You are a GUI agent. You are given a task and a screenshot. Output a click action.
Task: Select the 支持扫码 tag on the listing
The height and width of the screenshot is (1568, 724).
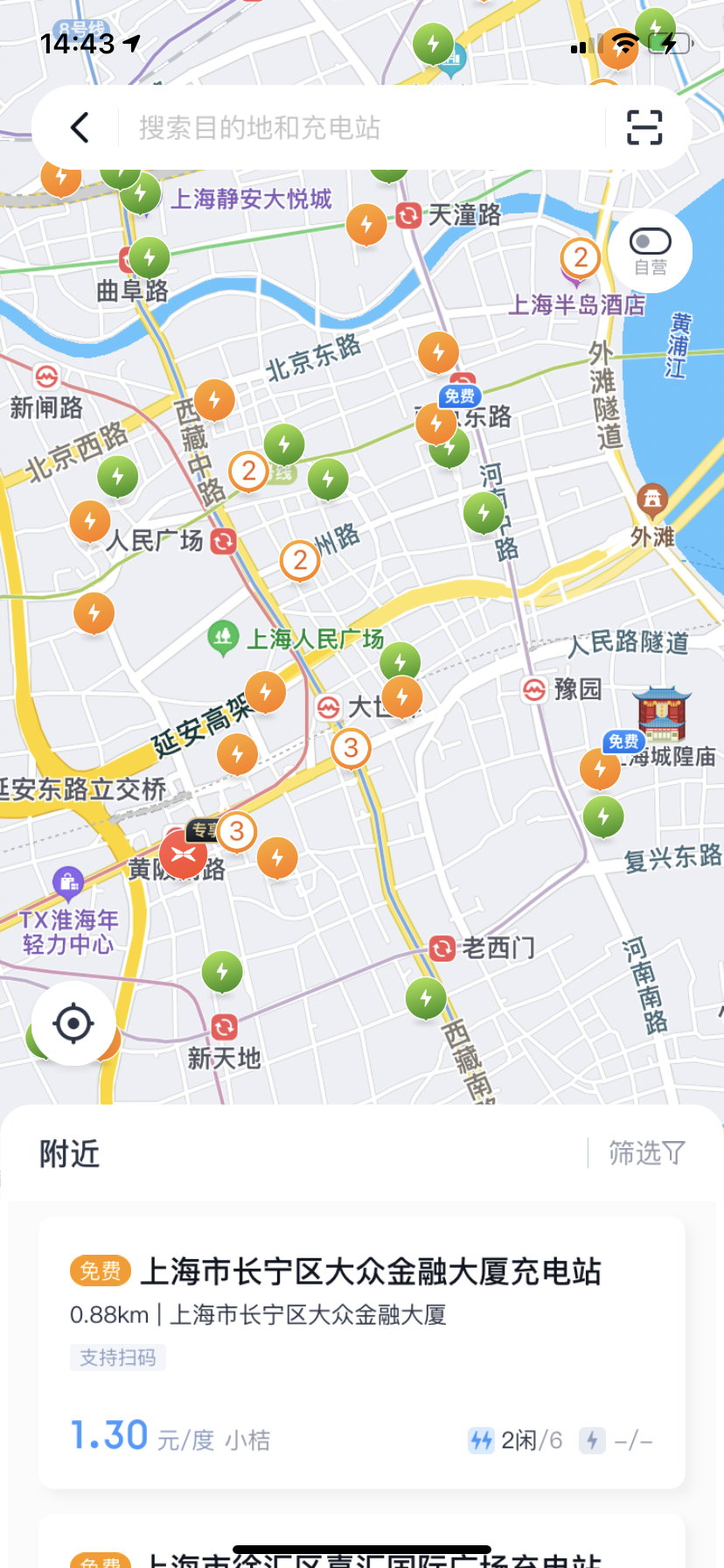[x=118, y=1357]
